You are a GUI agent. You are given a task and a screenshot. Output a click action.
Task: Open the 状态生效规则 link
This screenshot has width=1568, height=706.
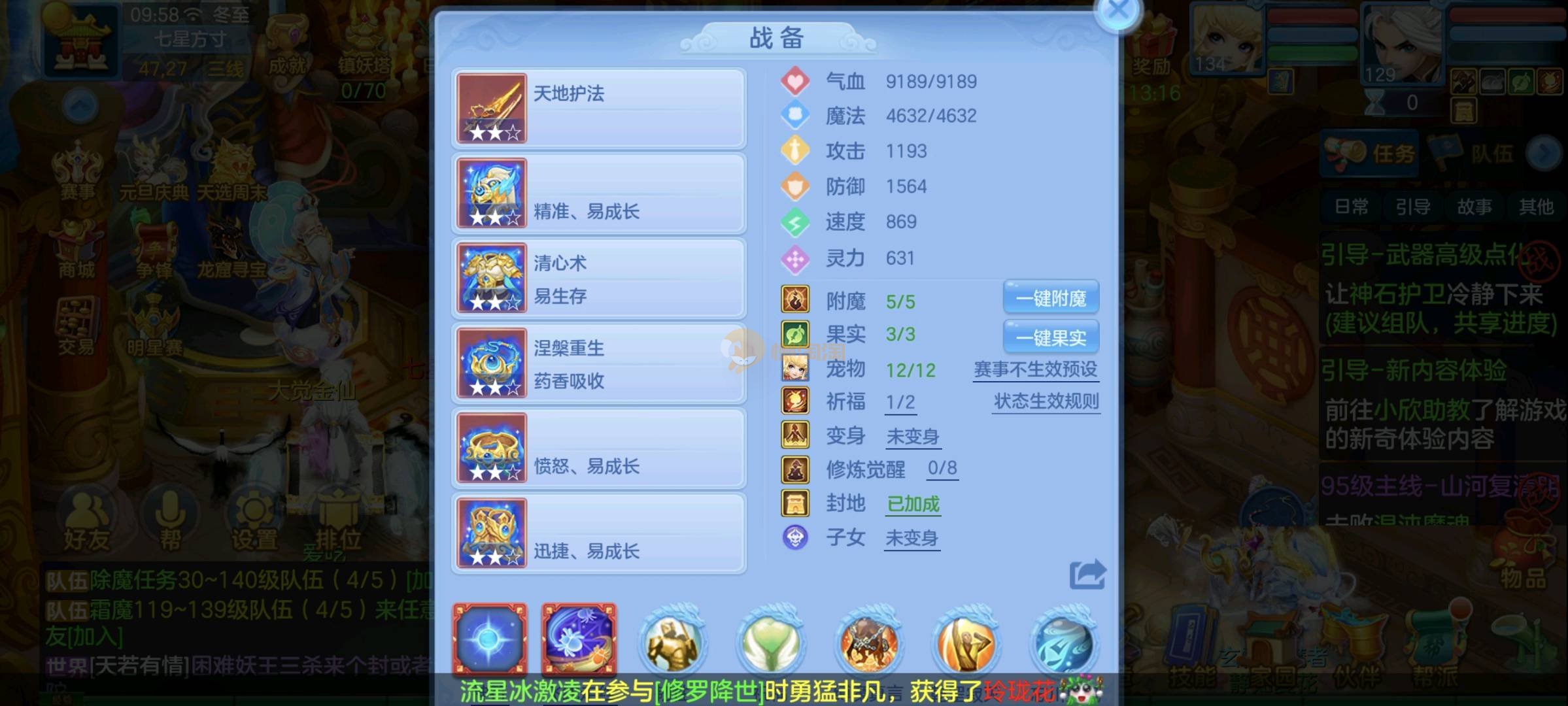click(x=1046, y=401)
